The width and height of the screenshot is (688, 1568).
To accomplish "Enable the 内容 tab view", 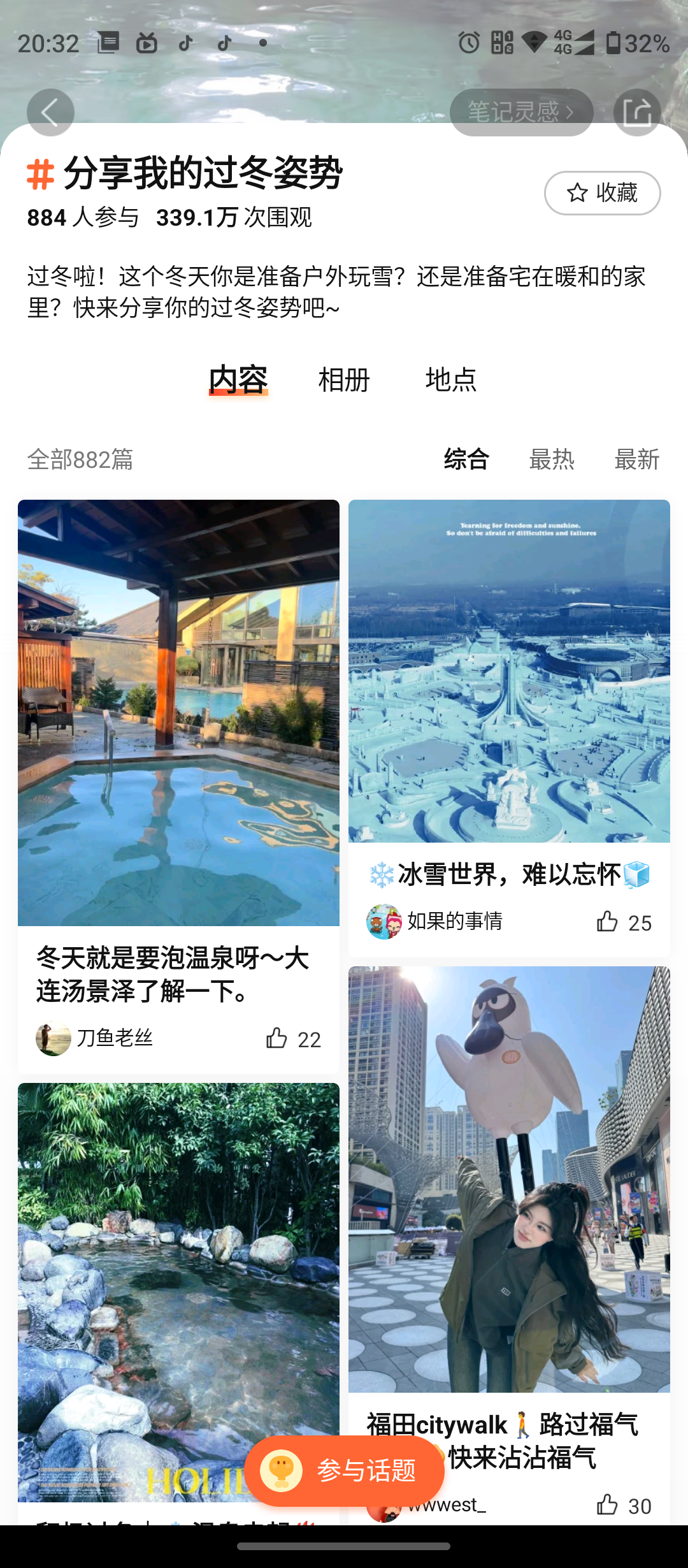I will tap(239, 379).
